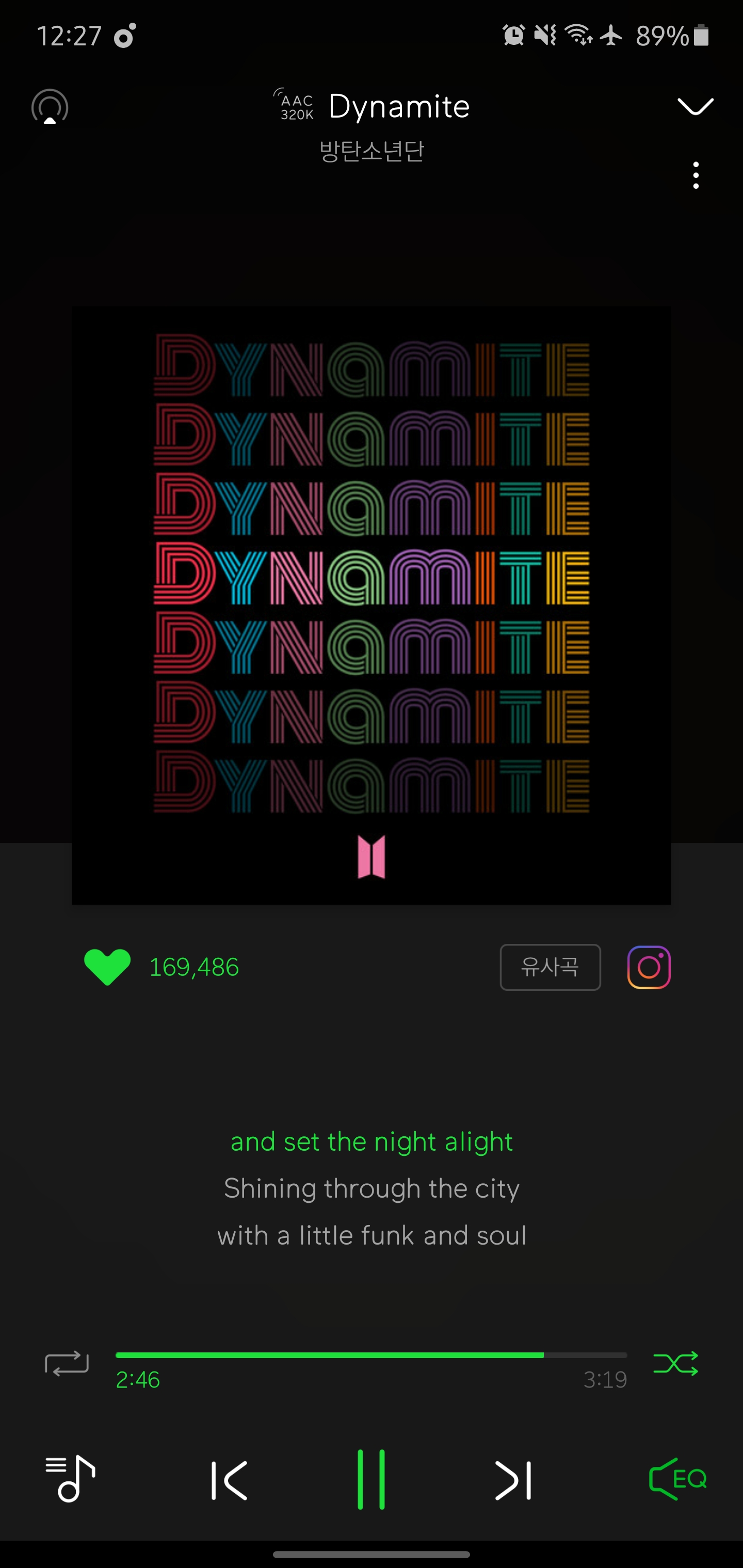Tap the artist name 방탄소년단
This screenshot has height=1568, width=743.
coord(372,152)
